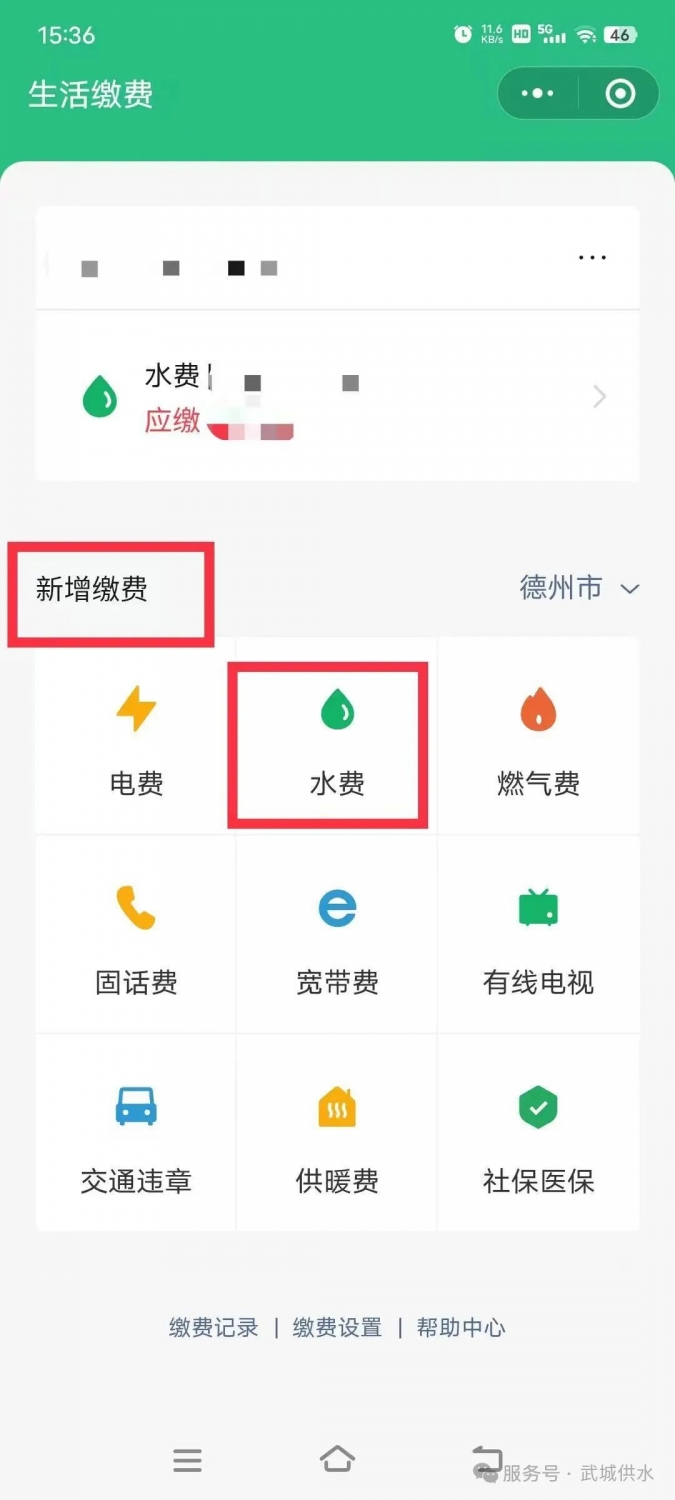Viewport: 675px width, 1500px height.
Task: Open 宽带费 broadband payment
Action: pos(337,935)
